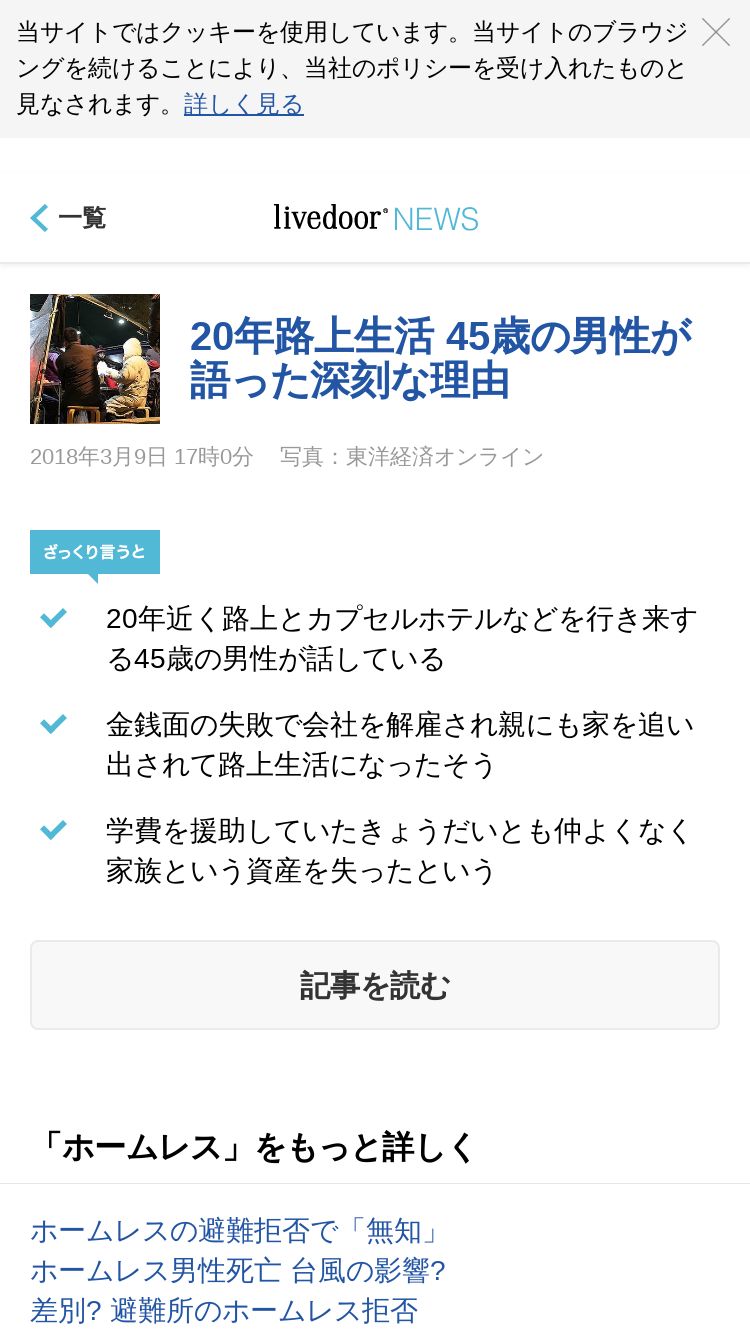Screen dimensions: 750x1334
Task: Open ホームレス男性死亡 台風の影響? link
Action: (238, 1271)
